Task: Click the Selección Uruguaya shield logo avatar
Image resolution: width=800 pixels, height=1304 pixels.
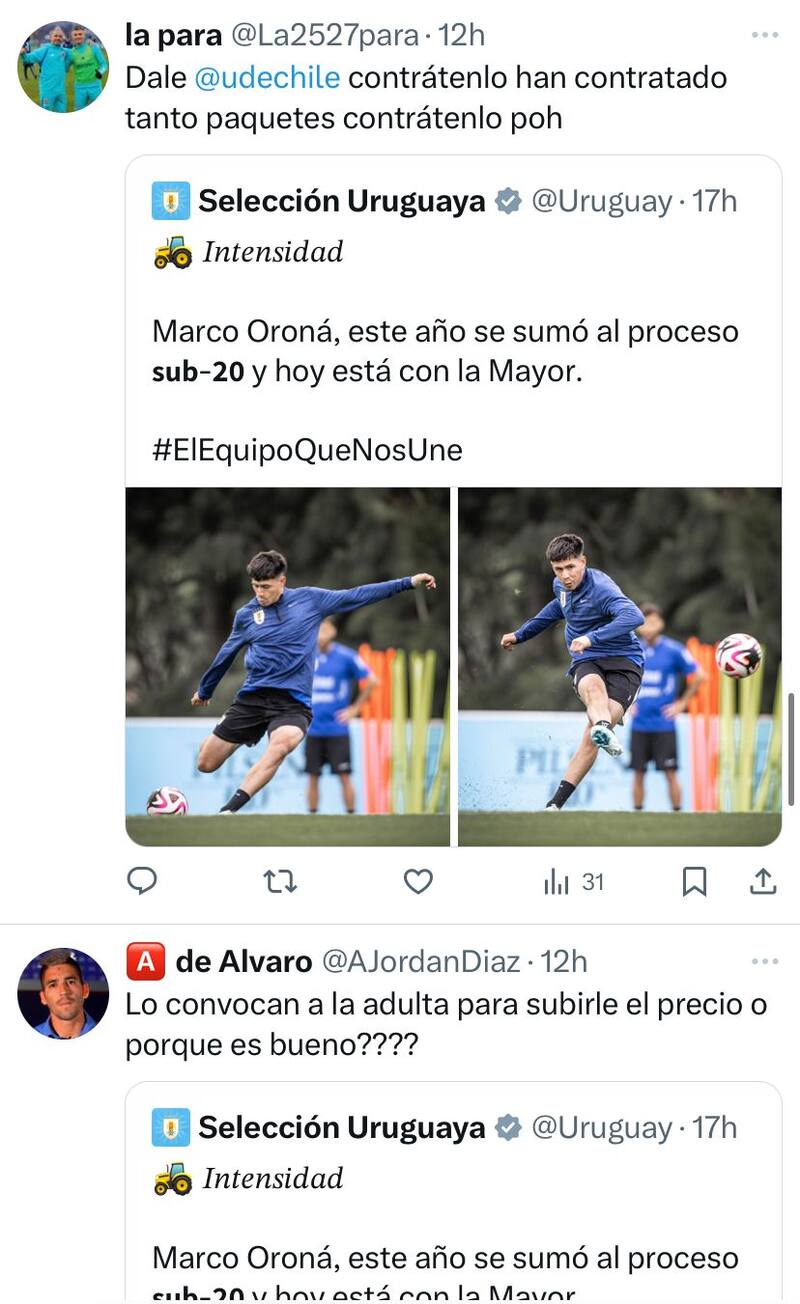Action: 170,200
